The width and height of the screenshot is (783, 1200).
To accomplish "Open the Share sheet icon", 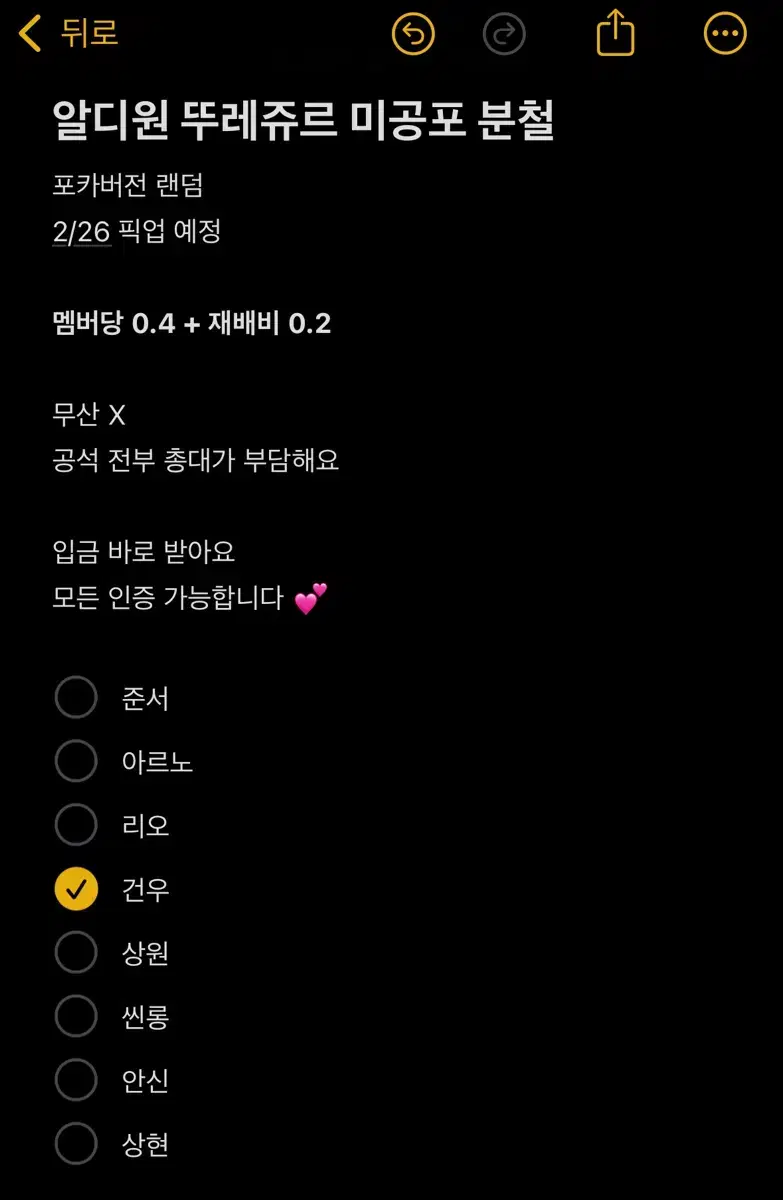I will pos(615,32).
